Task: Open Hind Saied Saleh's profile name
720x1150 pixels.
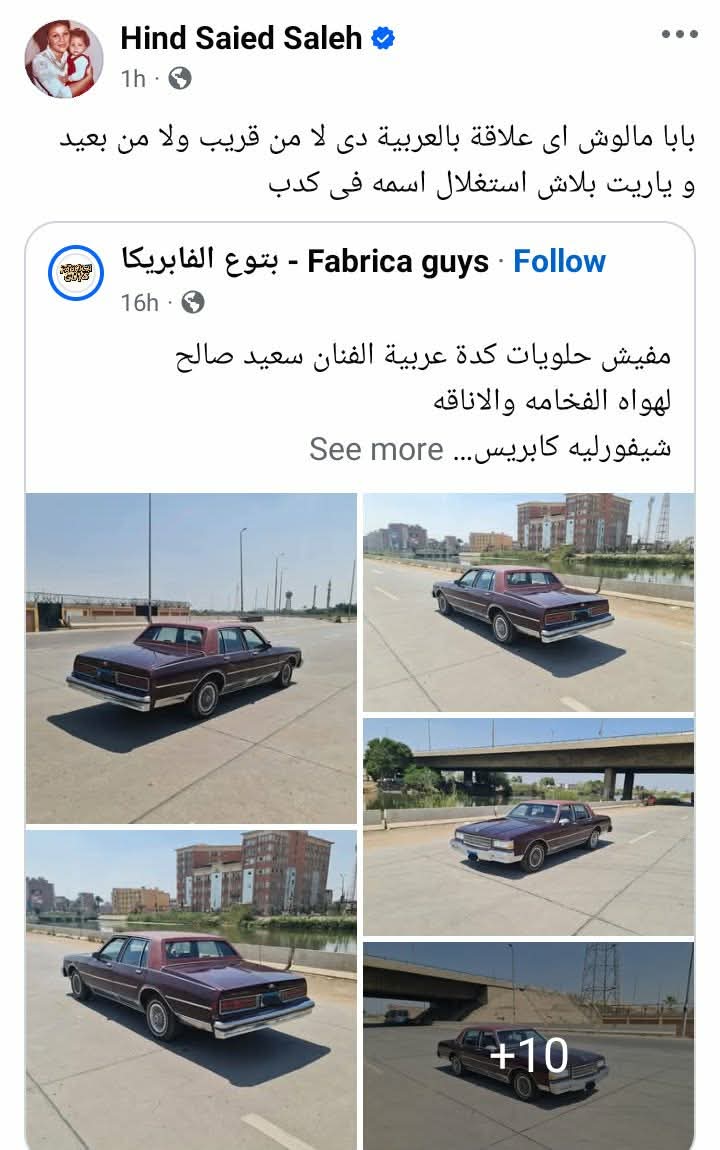Action: click(241, 38)
